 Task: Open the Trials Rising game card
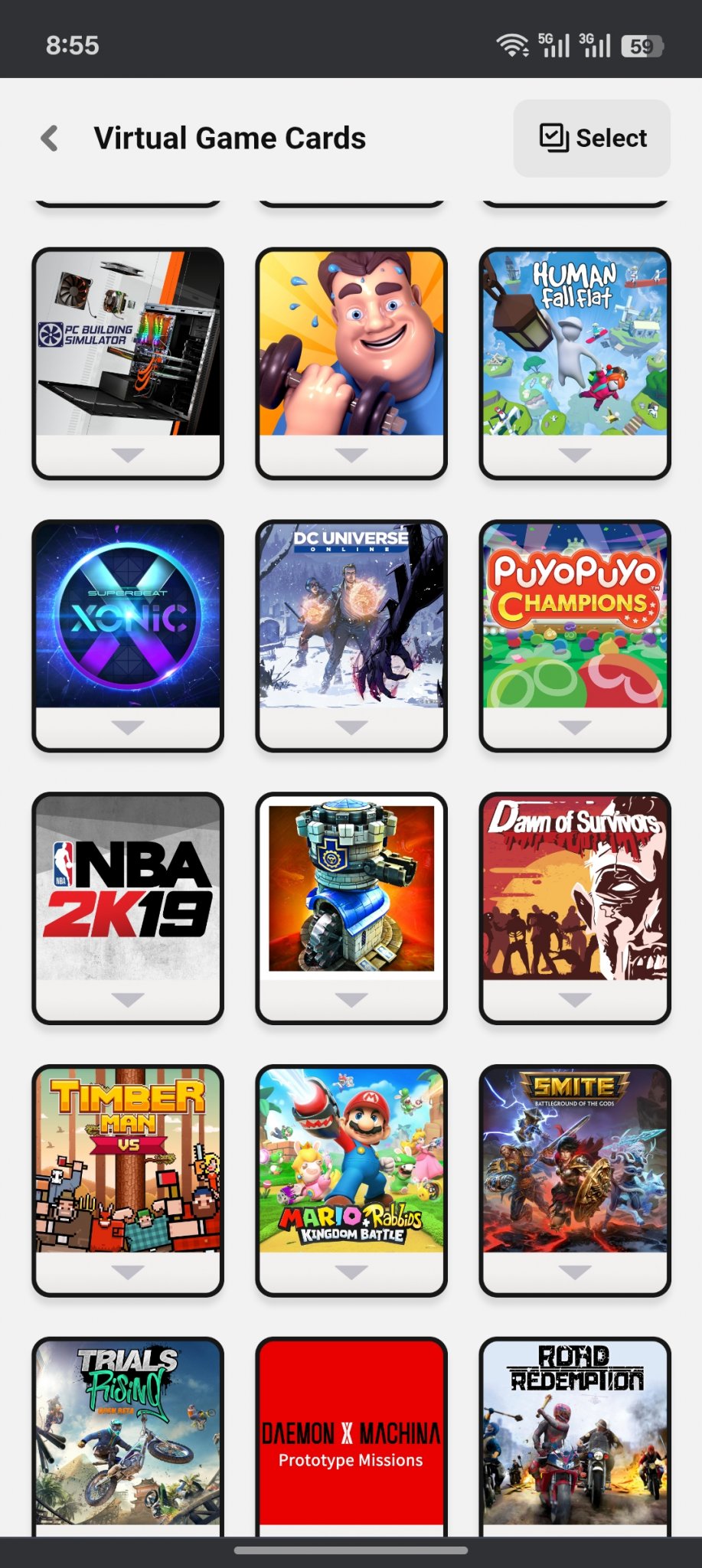128,1432
